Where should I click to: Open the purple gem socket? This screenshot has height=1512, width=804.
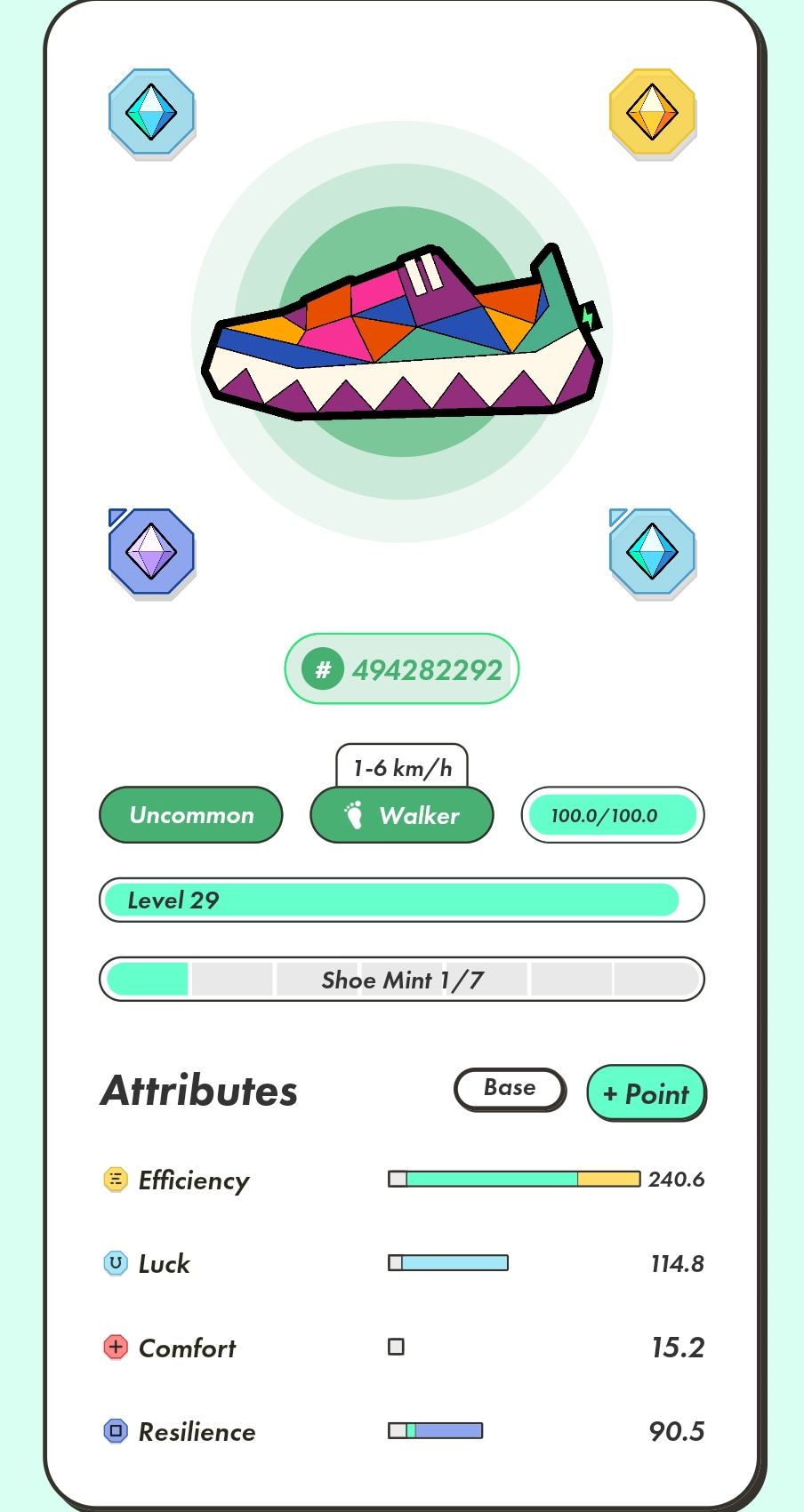point(151,552)
